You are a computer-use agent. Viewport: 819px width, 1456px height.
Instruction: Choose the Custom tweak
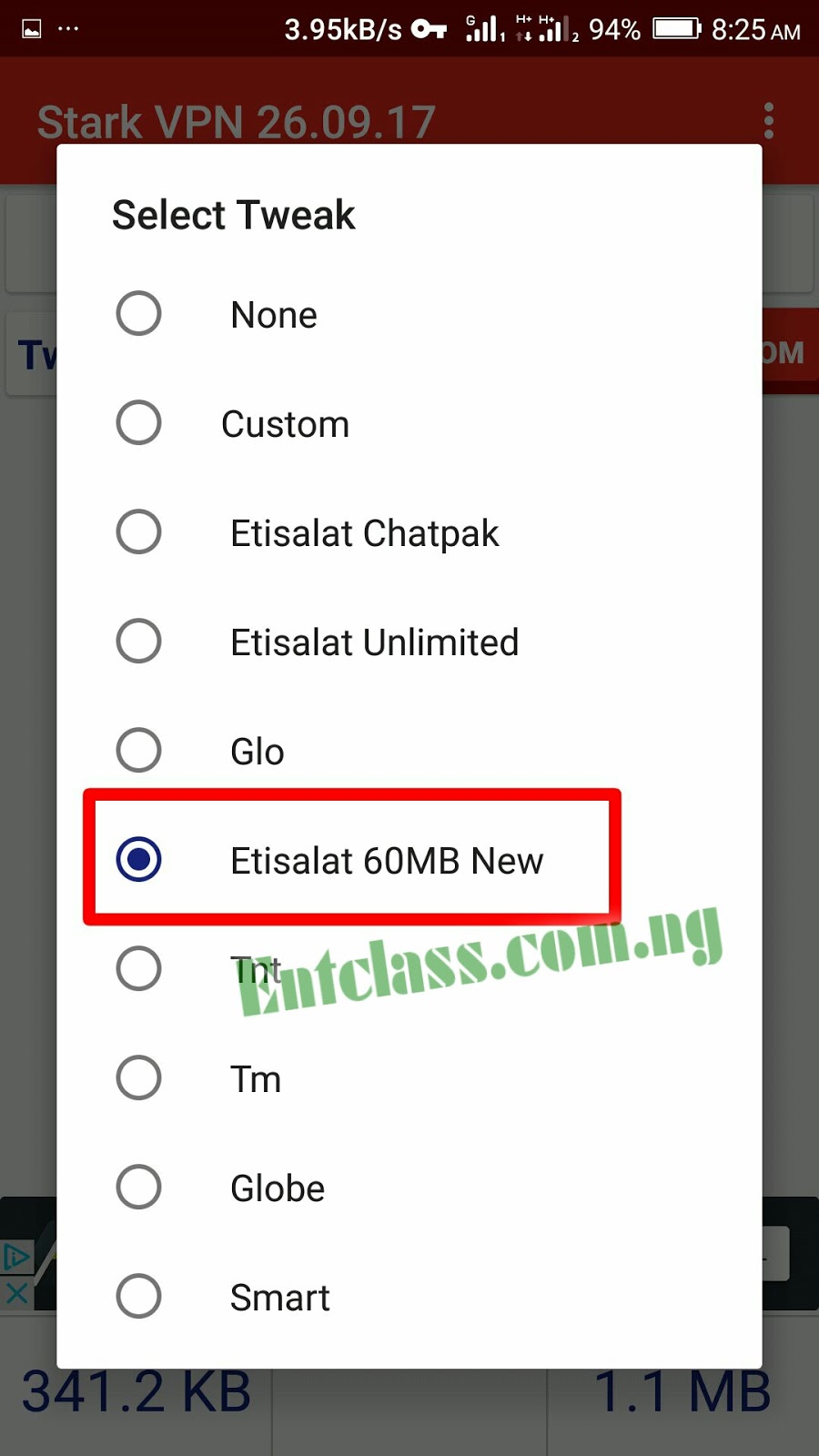click(139, 423)
